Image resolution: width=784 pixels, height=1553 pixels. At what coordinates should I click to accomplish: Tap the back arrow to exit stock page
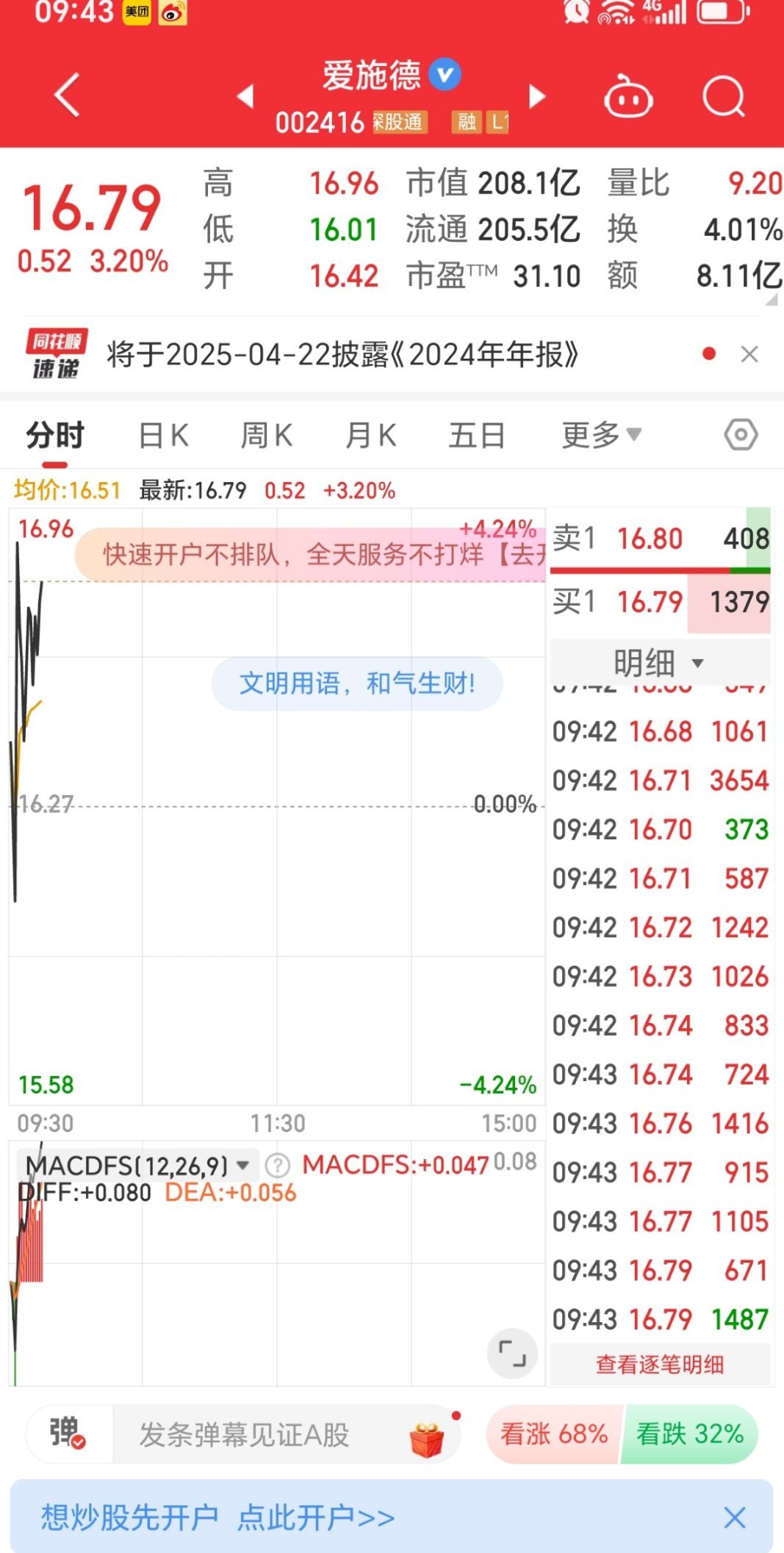pos(66,96)
